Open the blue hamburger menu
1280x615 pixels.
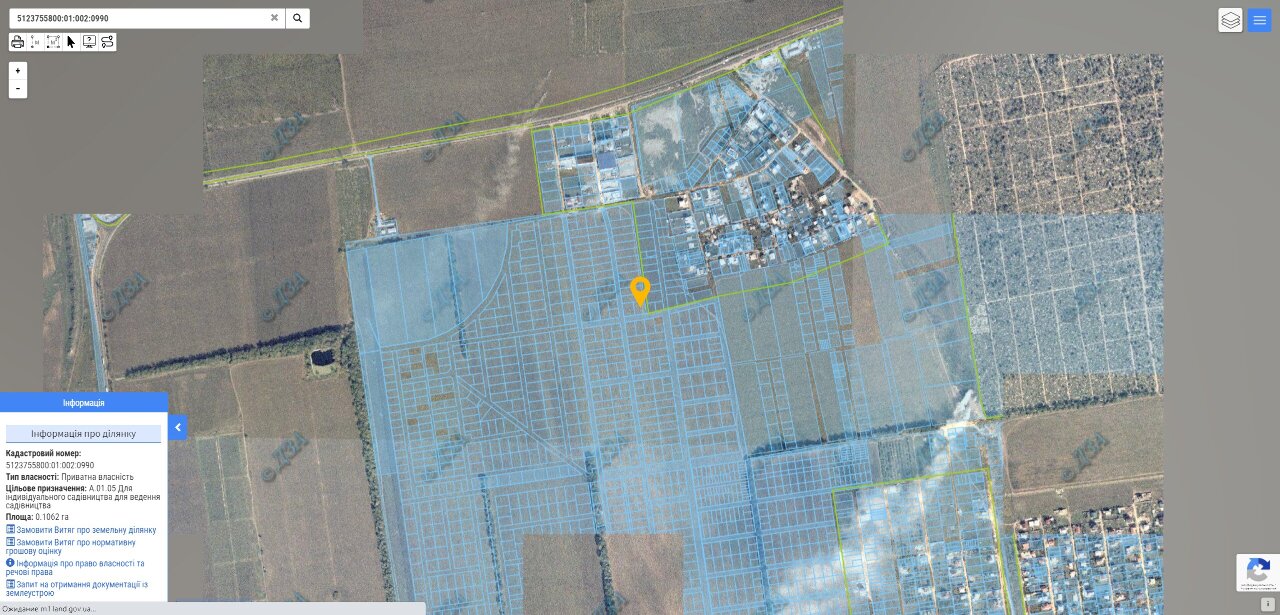coord(1258,20)
